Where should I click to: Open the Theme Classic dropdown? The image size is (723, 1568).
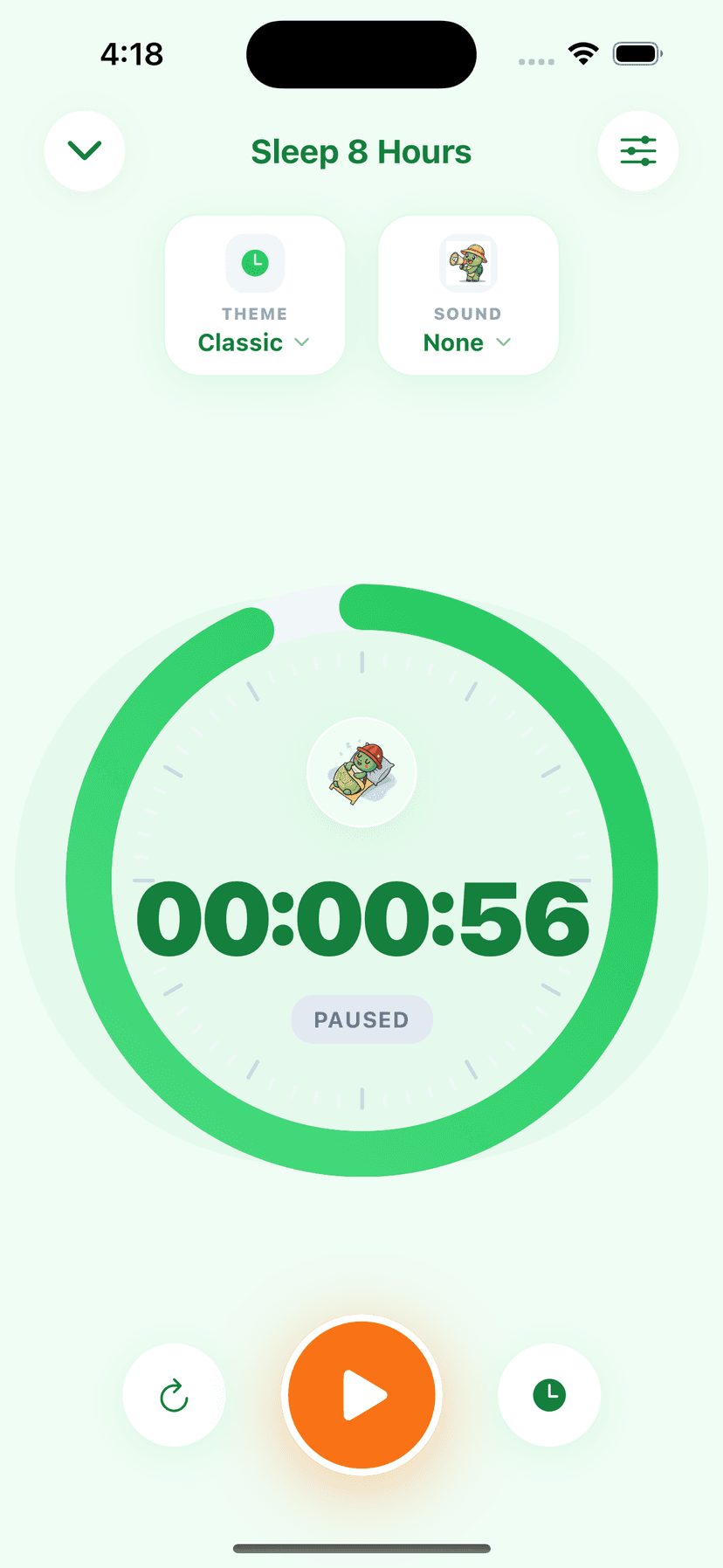pyautogui.click(x=254, y=342)
